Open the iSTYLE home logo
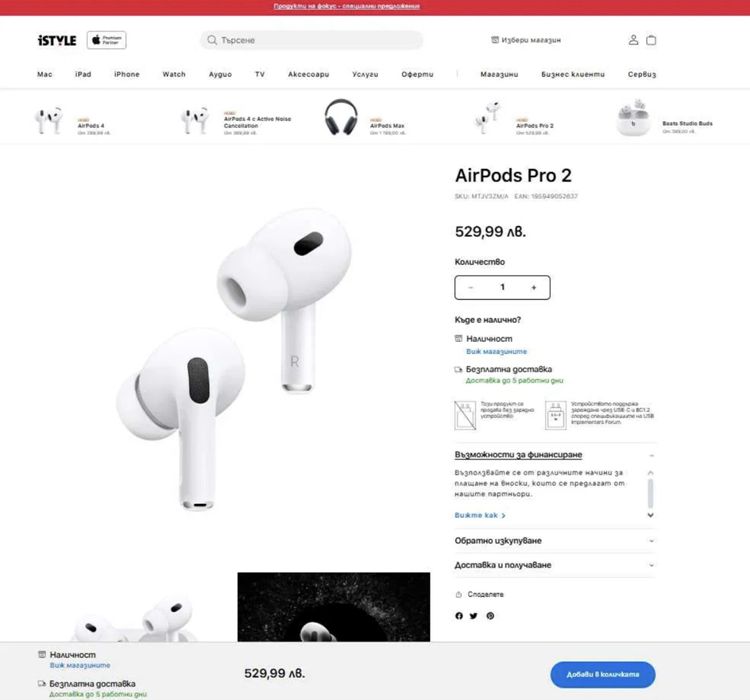This screenshot has height=700, width=750. (x=57, y=40)
